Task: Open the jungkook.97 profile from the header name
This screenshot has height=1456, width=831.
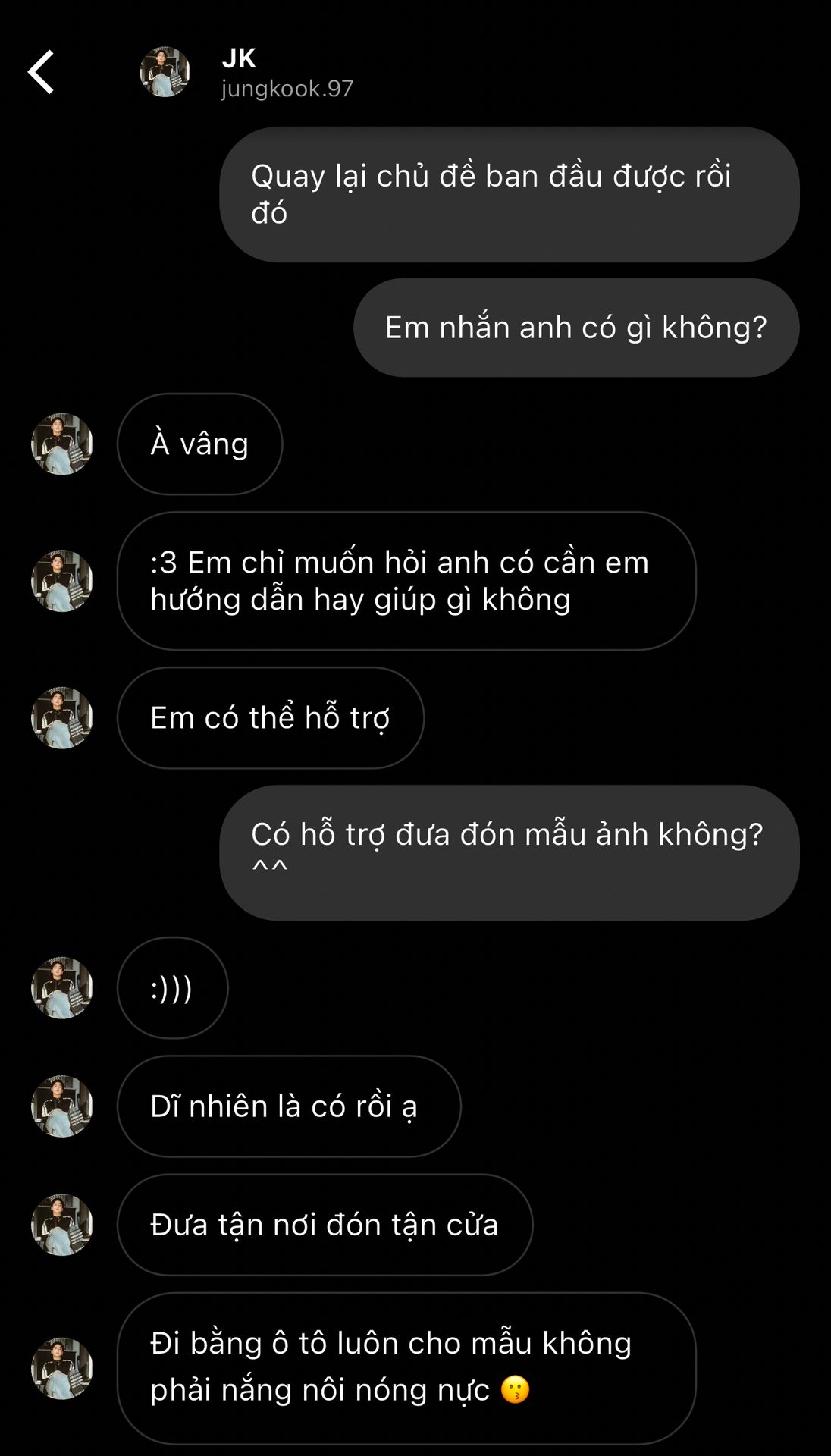Action: click(287, 74)
